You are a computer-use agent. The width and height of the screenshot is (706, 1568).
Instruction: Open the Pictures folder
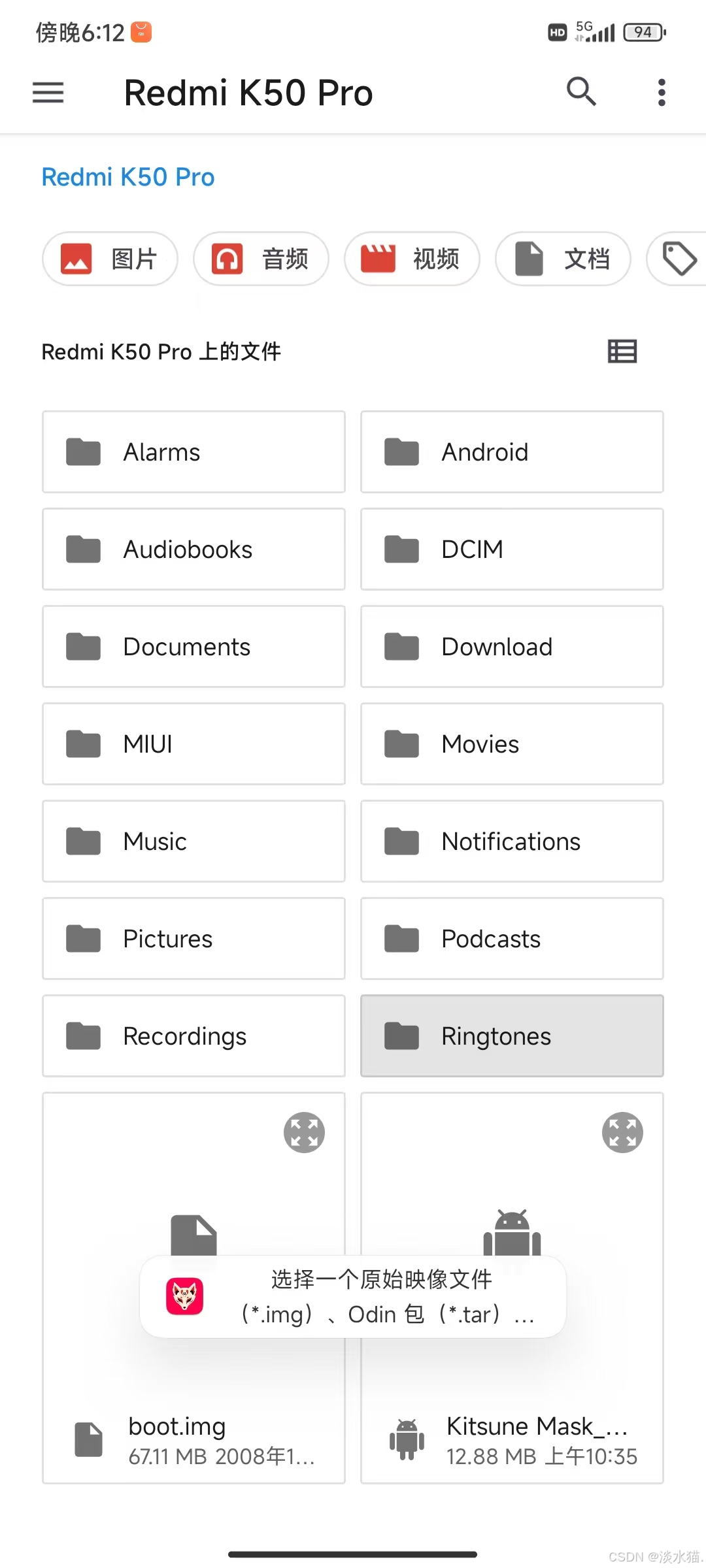tap(193, 939)
